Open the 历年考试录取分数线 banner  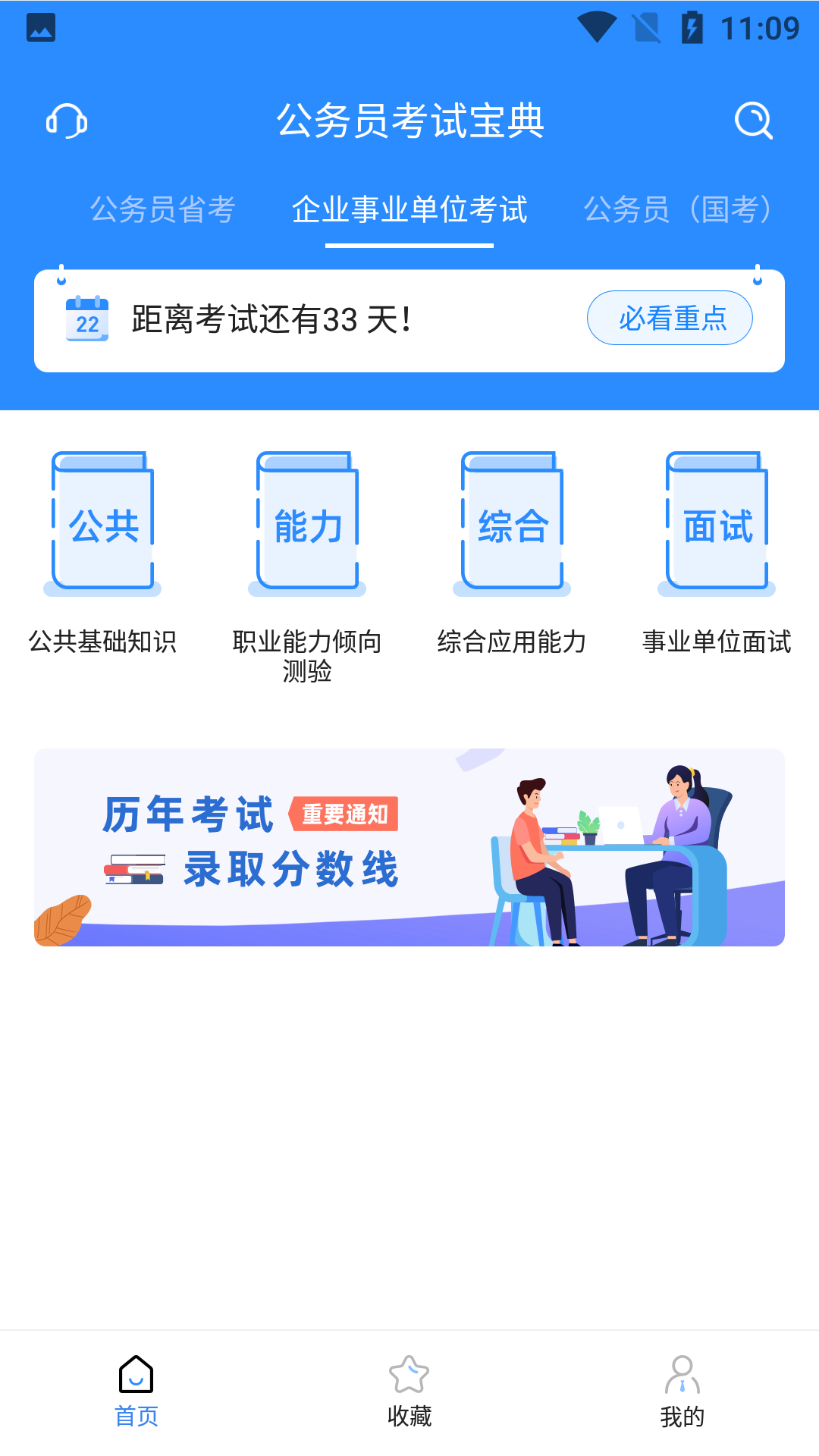click(x=409, y=848)
